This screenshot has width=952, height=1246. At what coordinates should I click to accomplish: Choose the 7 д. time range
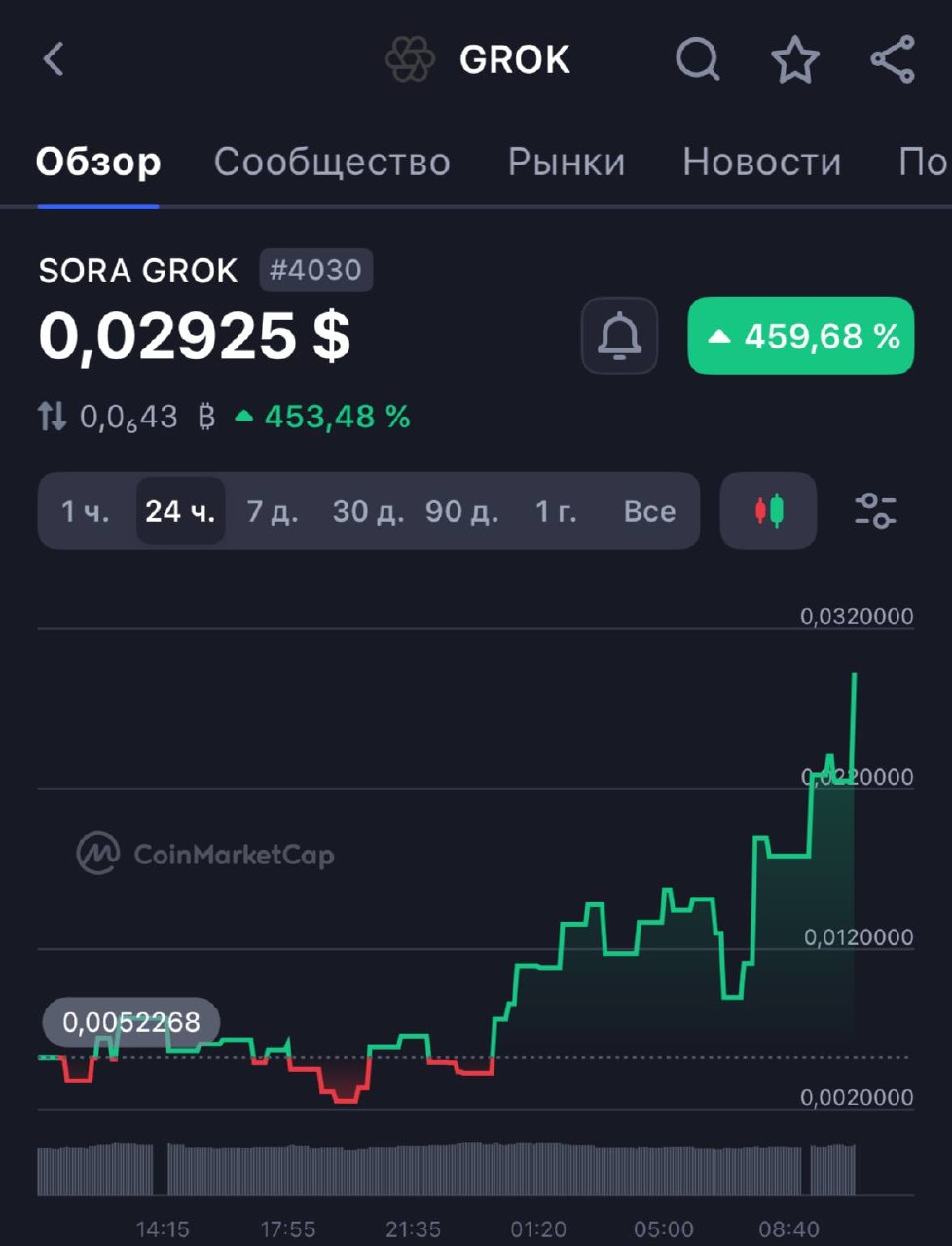(x=272, y=511)
